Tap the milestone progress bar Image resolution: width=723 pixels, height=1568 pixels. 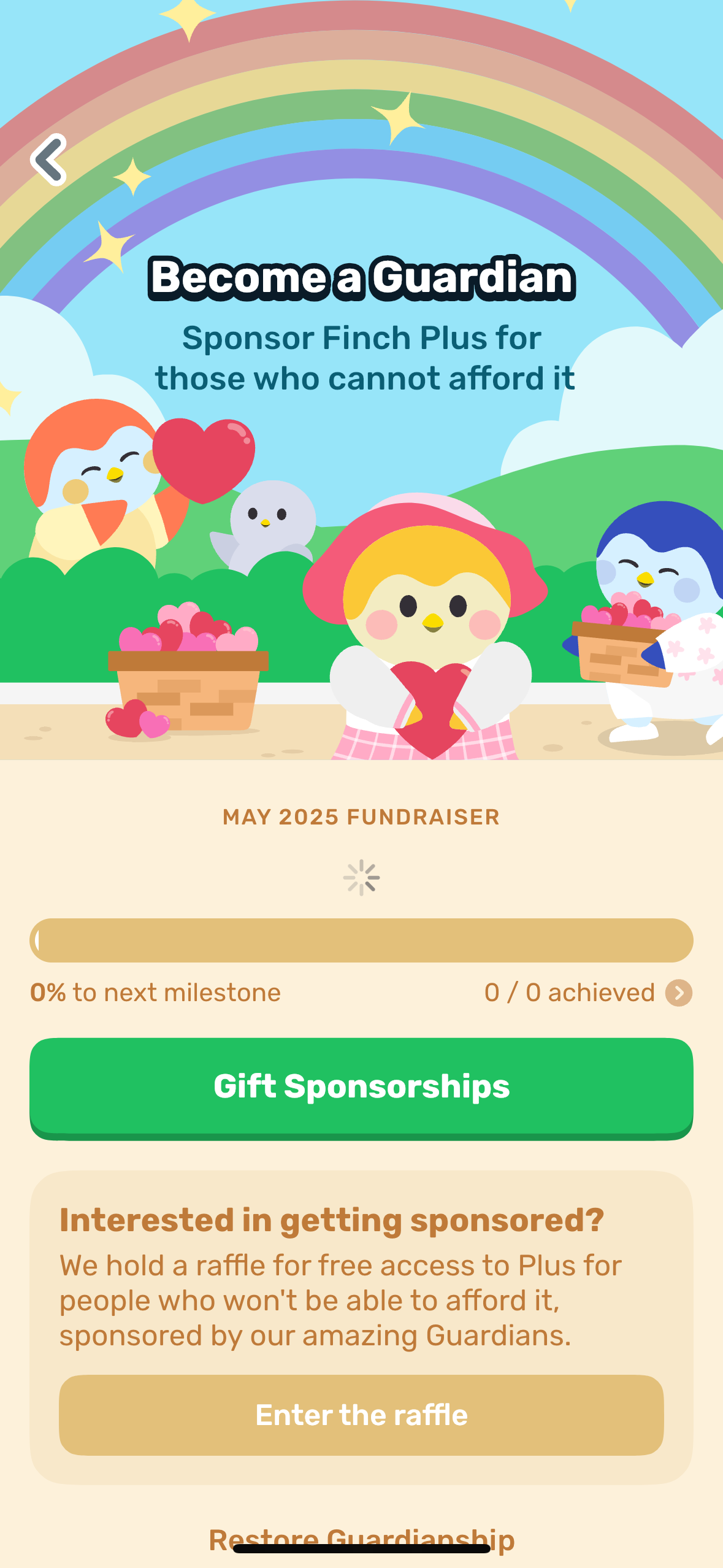click(x=361, y=940)
